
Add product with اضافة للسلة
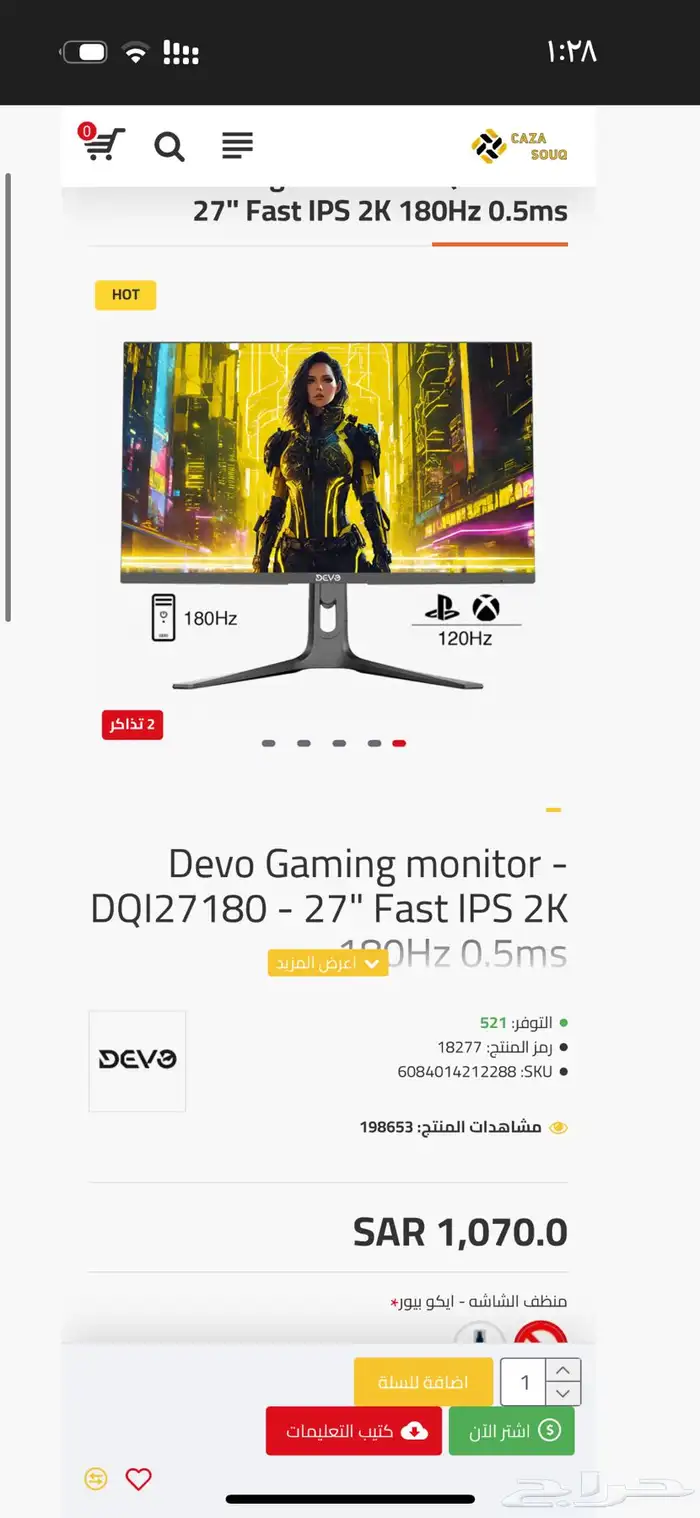(x=423, y=1382)
